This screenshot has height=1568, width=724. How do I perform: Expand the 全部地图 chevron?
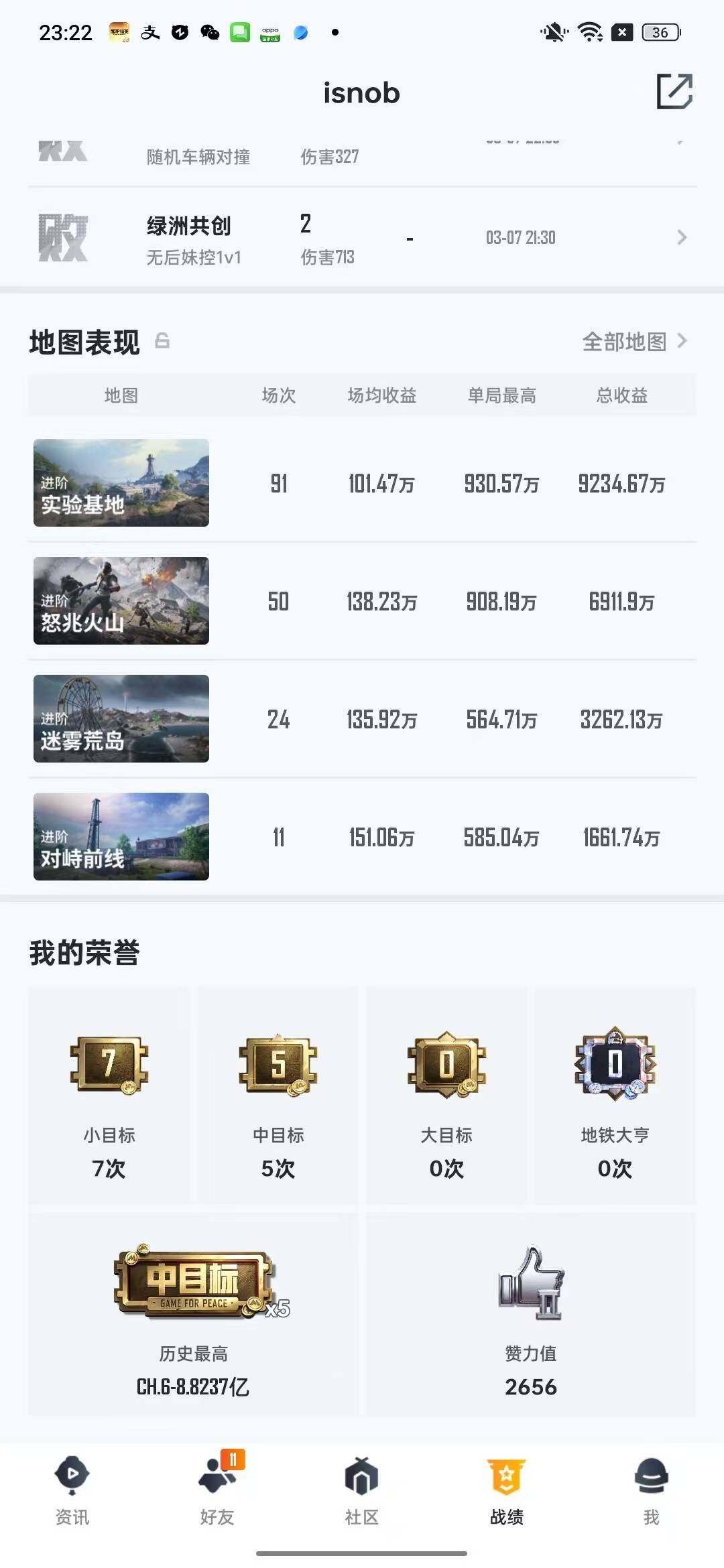[682, 342]
